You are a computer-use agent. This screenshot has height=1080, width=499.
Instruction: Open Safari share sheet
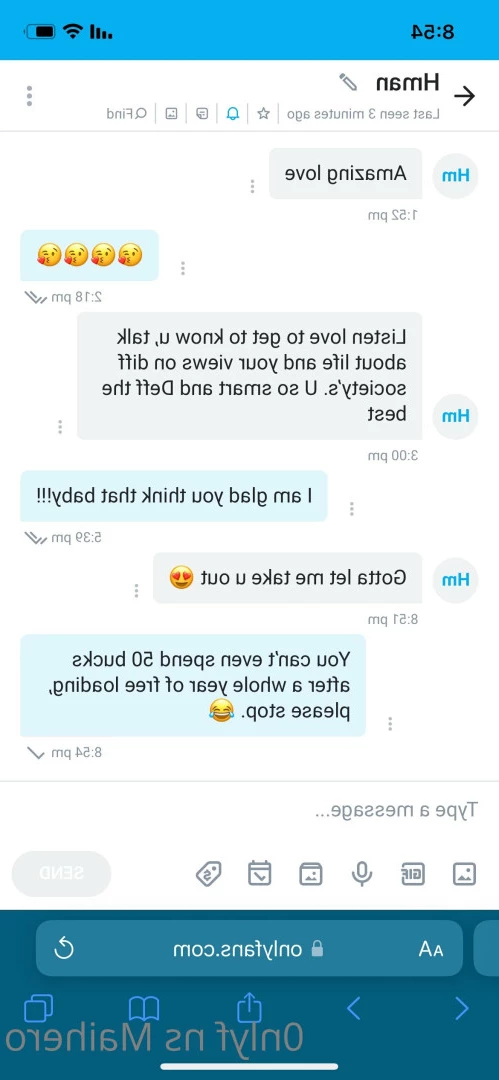click(250, 1007)
